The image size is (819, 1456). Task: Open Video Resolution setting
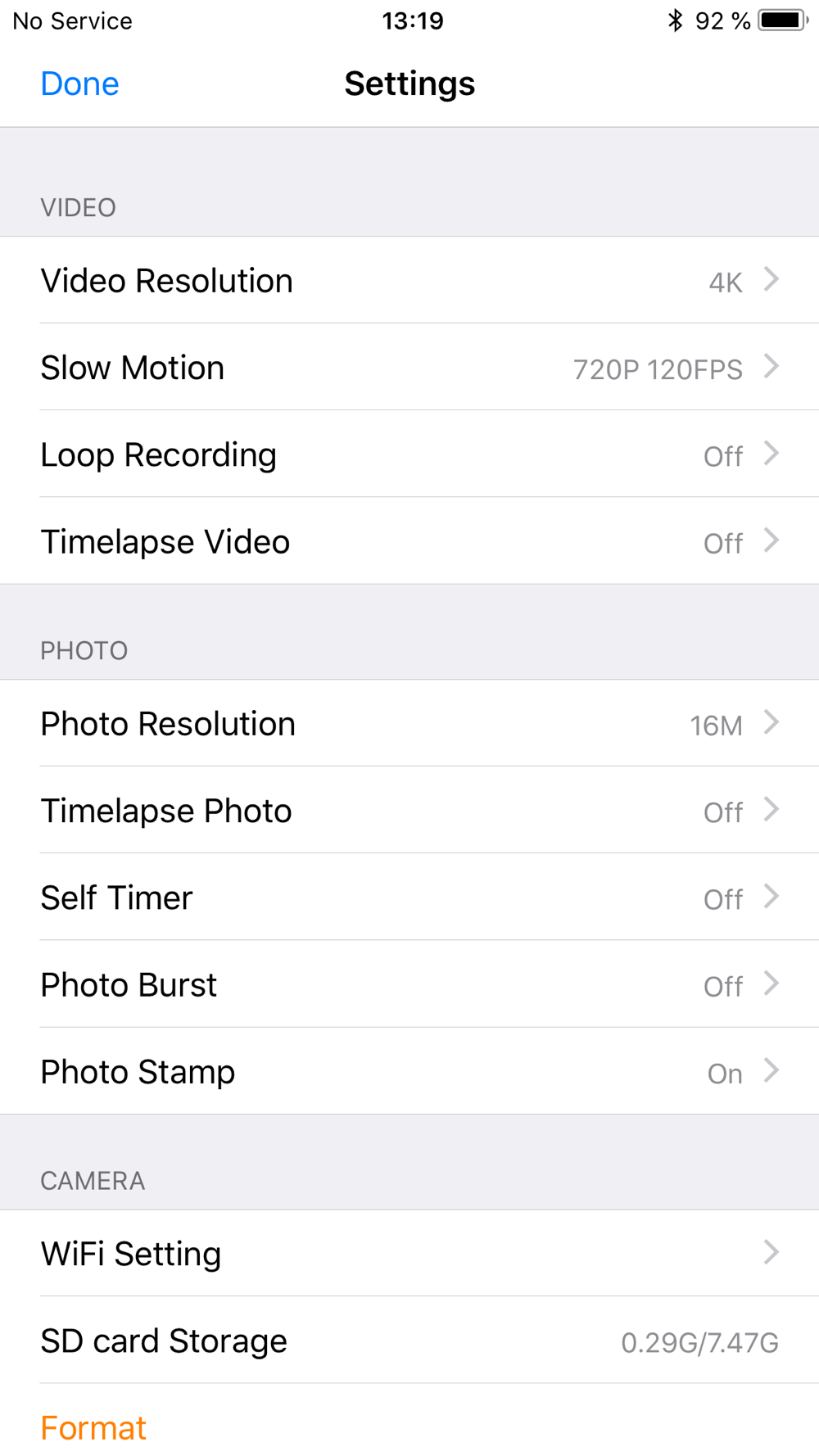[409, 280]
